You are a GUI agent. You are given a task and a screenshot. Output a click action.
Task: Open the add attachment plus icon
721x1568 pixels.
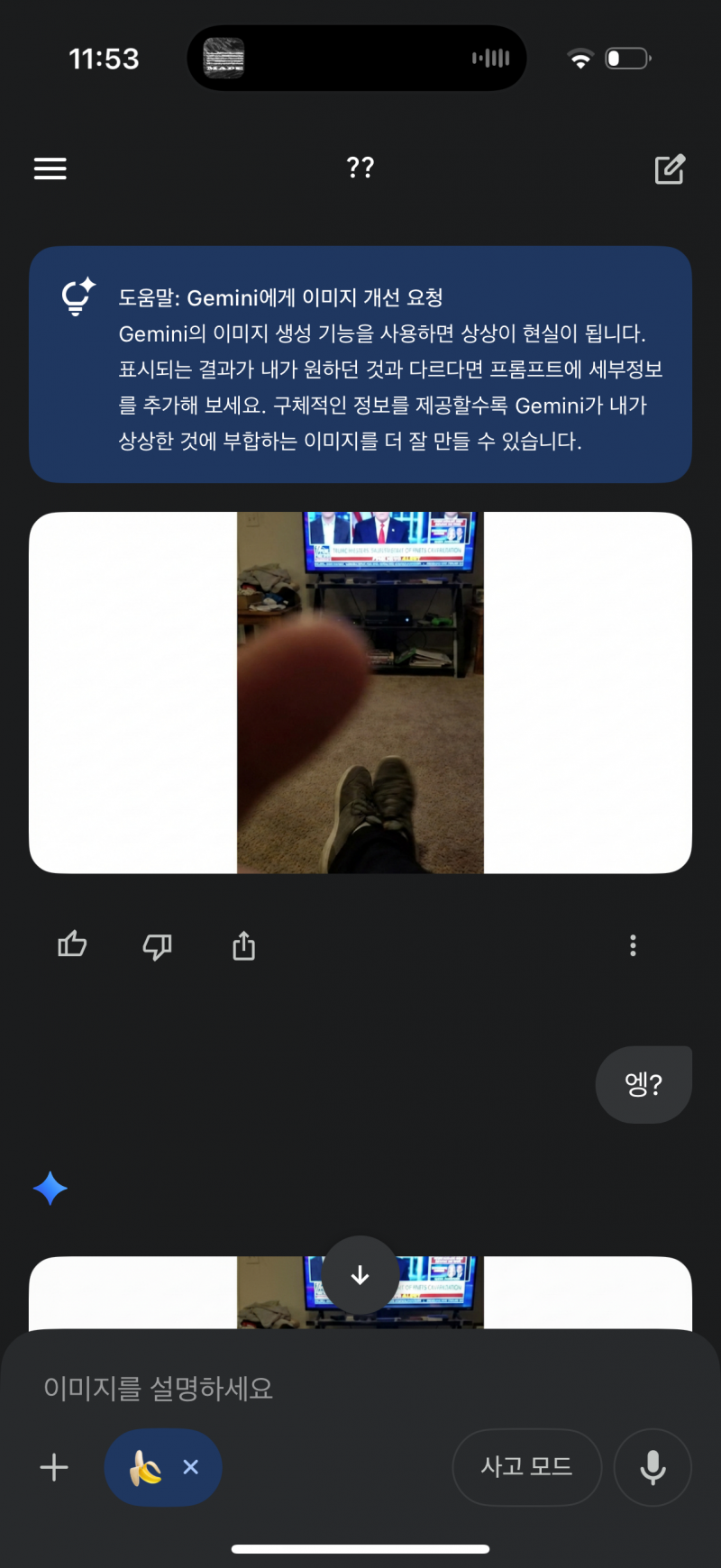53,1467
